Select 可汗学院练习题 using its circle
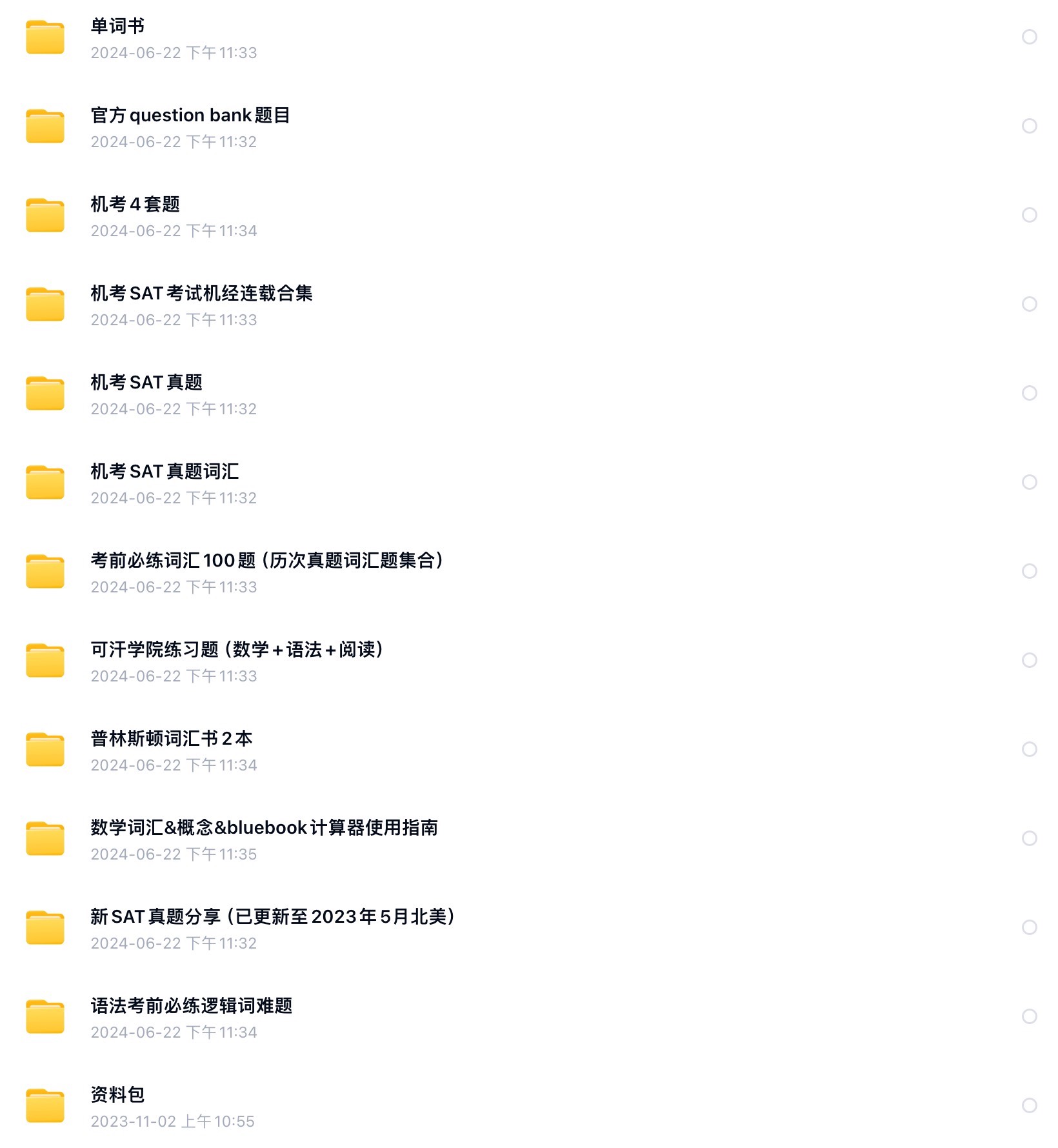This screenshot has height=1148, width=1058. (1030, 660)
